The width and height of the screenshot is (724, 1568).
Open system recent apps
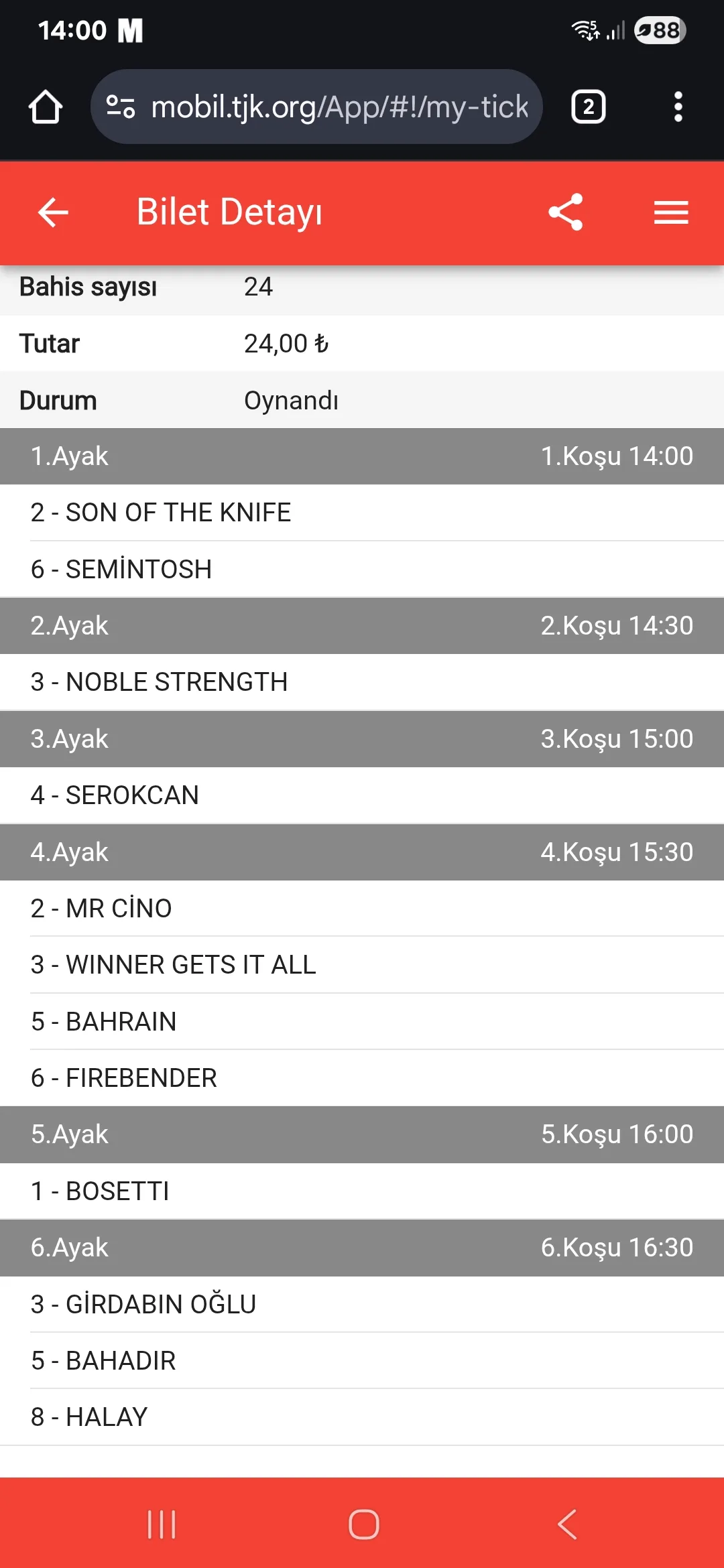(162, 1524)
